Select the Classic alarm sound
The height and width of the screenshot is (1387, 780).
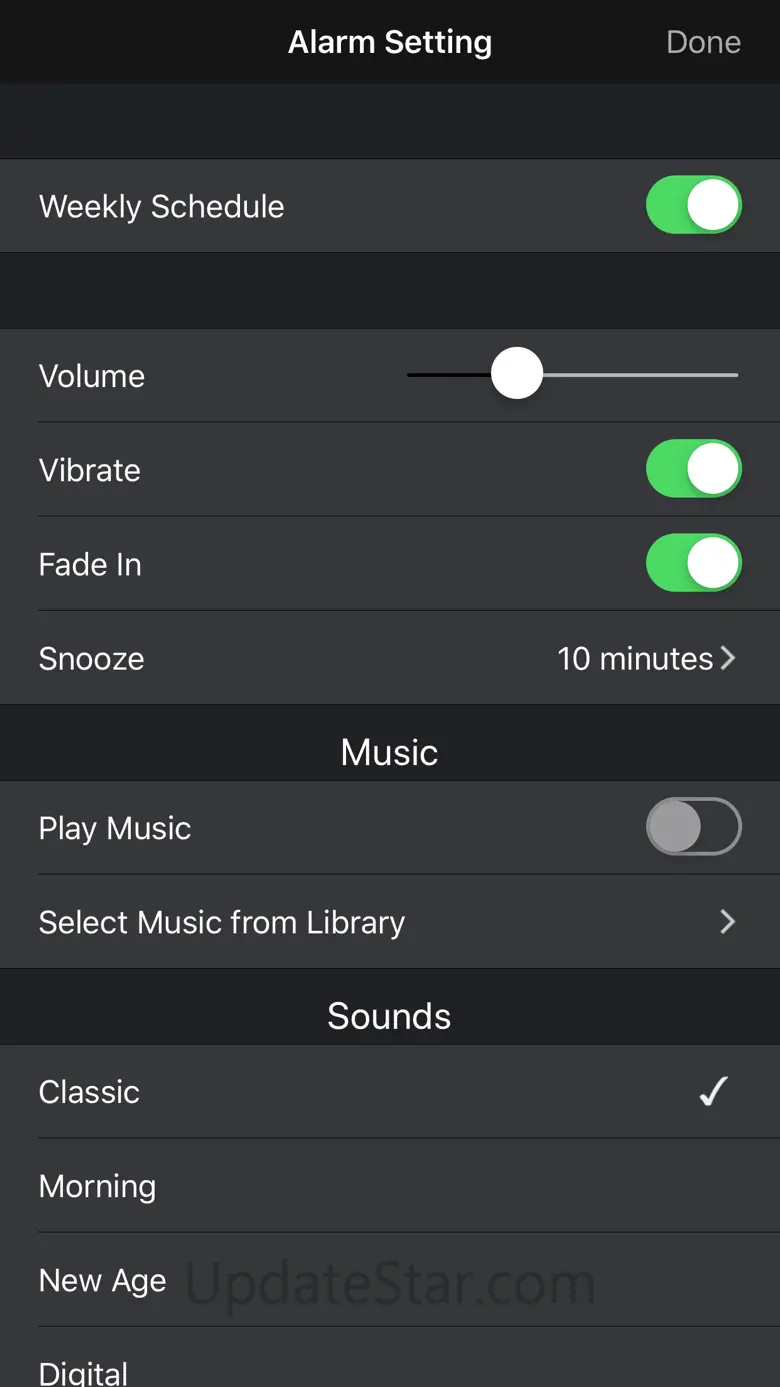[x=389, y=1092]
